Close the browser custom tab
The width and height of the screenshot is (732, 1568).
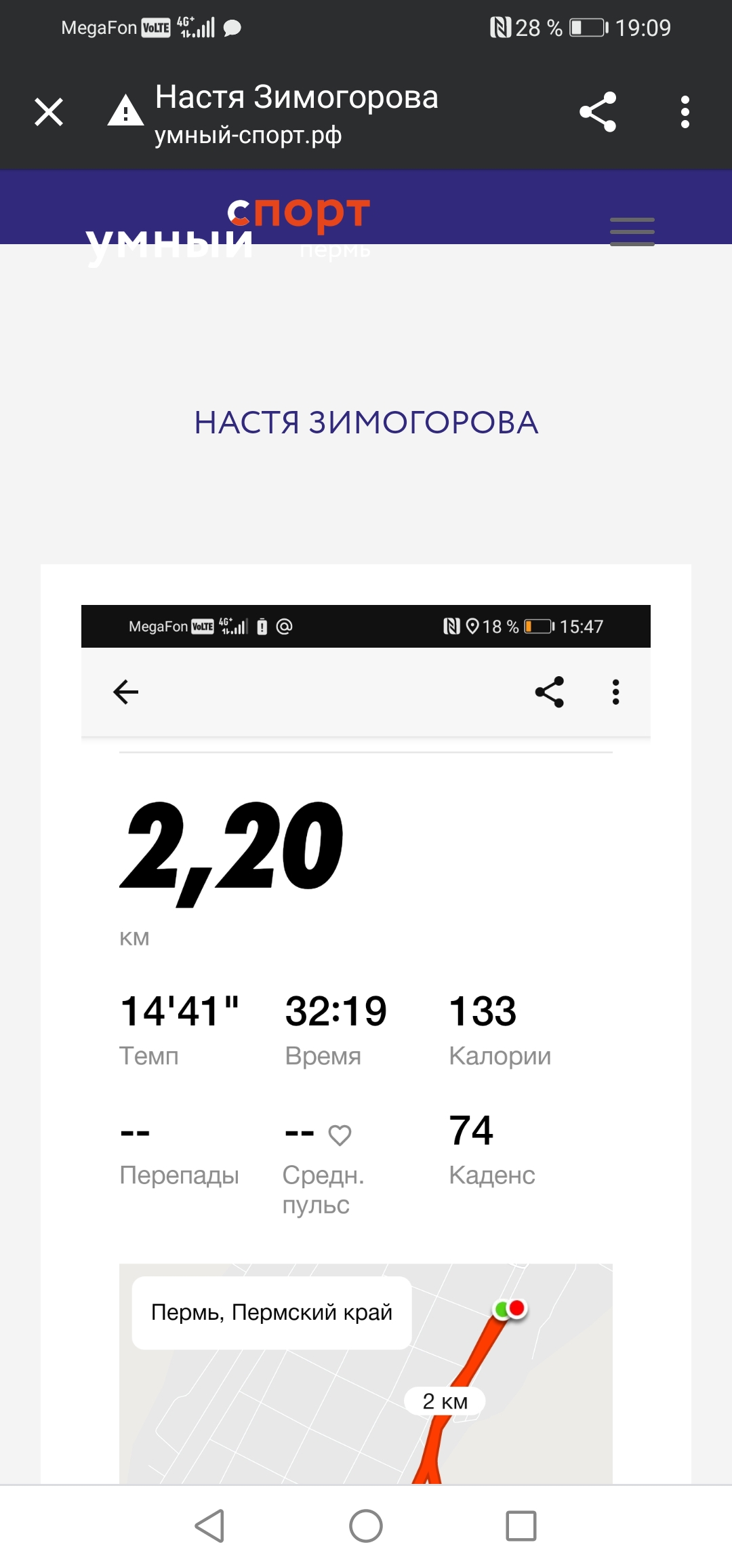(x=49, y=112)
